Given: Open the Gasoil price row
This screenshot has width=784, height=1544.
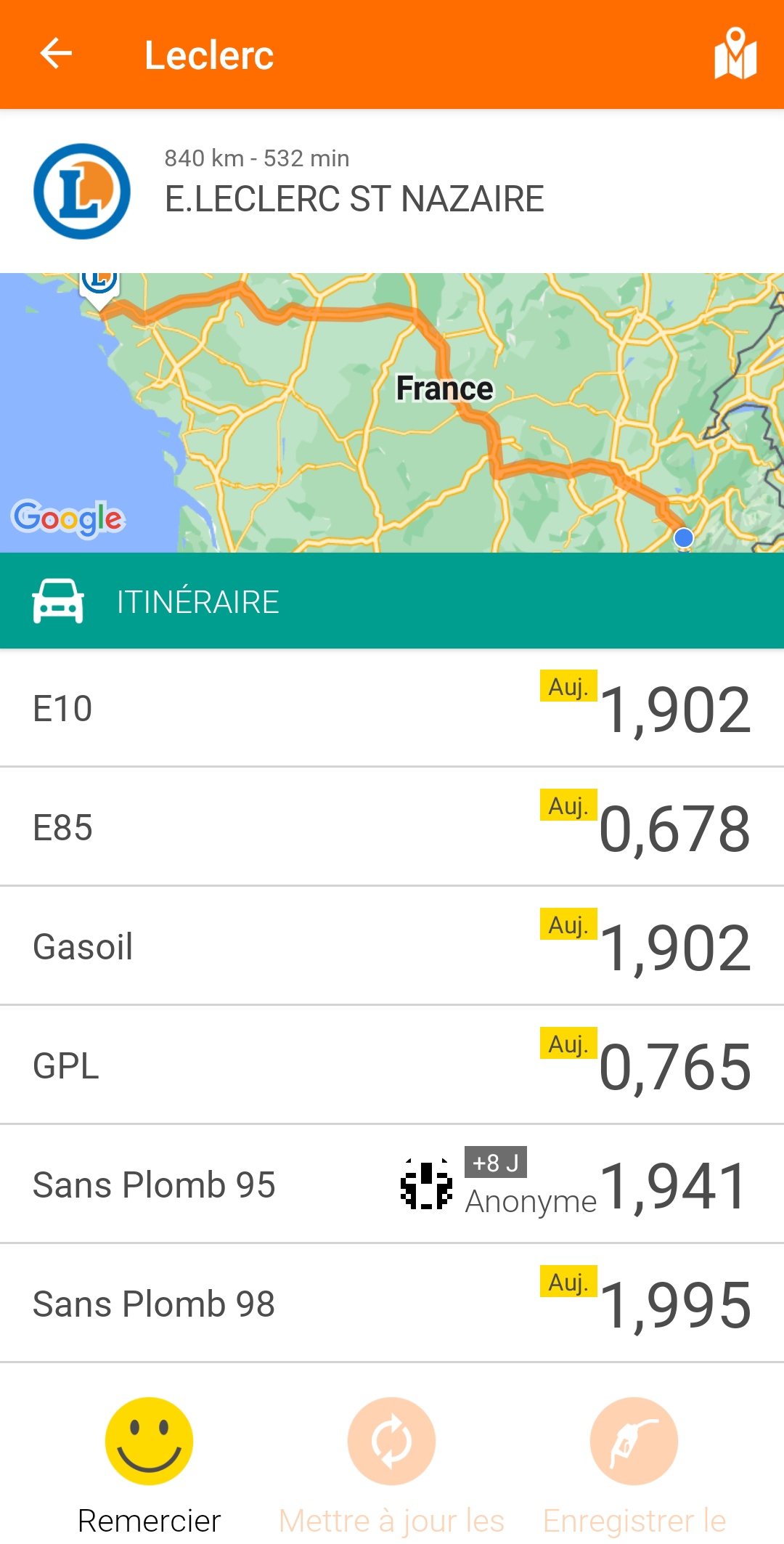Looking at the screenshot, I should pyautogui.click(x=392, y=946).
